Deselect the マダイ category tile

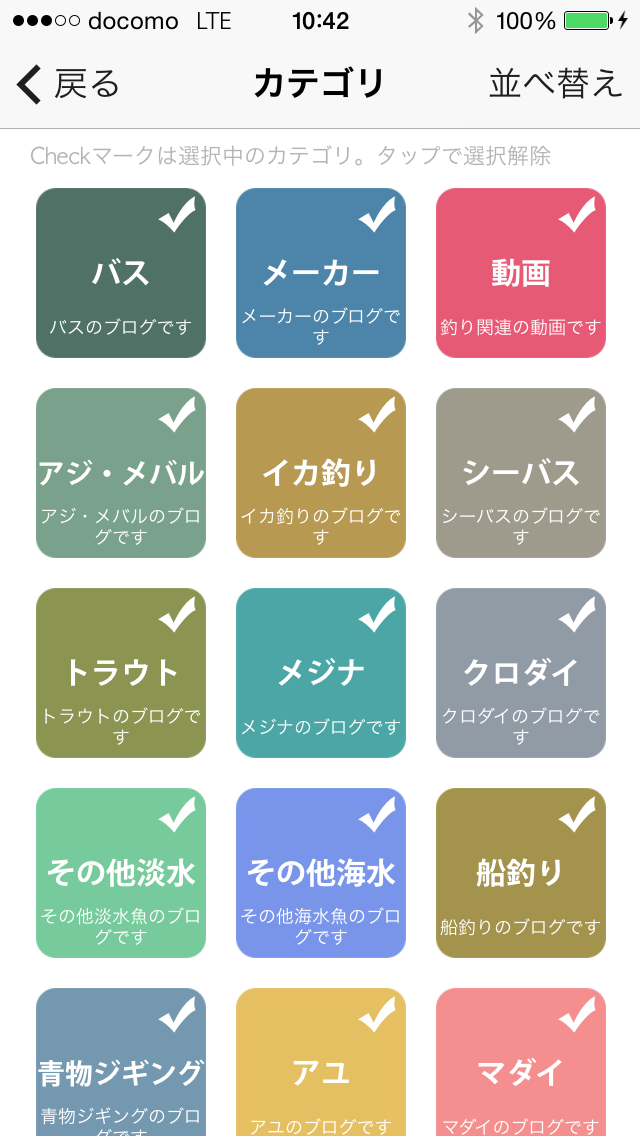[521, 1062]
